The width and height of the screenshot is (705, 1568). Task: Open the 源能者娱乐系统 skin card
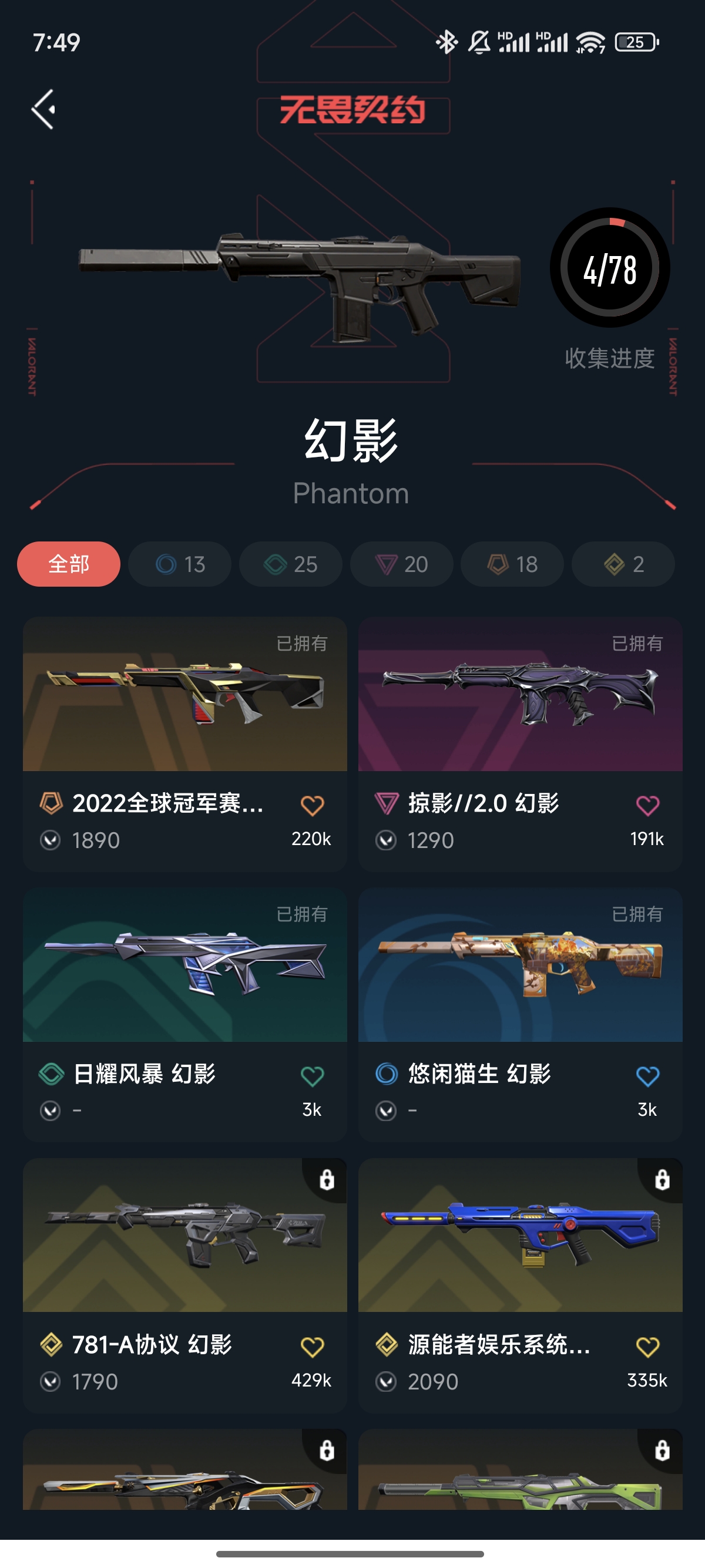(520, 1236)
